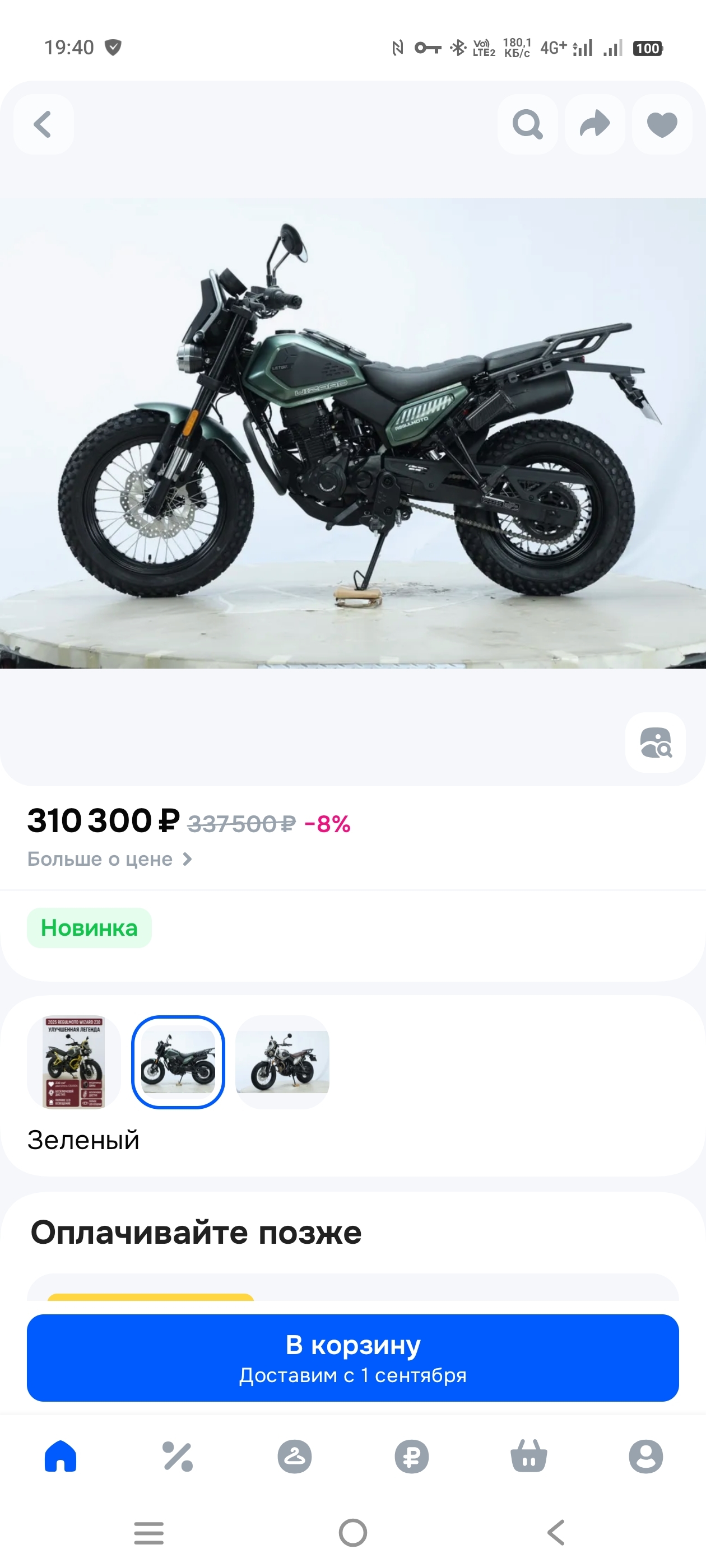Image resolution: width=706 pixels, height=1568 pixels.
Task: Go back using the top-left arrow
Action: coord(43,124)
